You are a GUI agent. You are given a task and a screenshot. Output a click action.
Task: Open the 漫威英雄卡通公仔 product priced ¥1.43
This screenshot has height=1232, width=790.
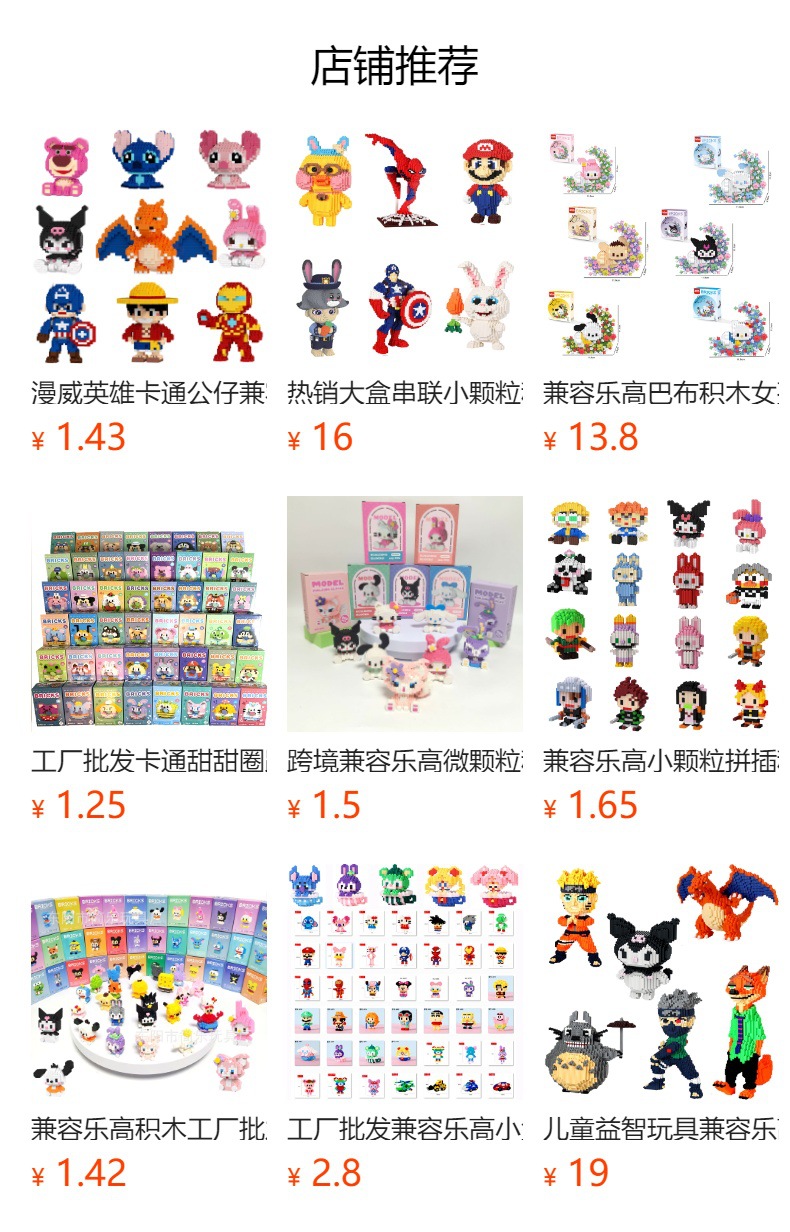click(x=149, y=246)
